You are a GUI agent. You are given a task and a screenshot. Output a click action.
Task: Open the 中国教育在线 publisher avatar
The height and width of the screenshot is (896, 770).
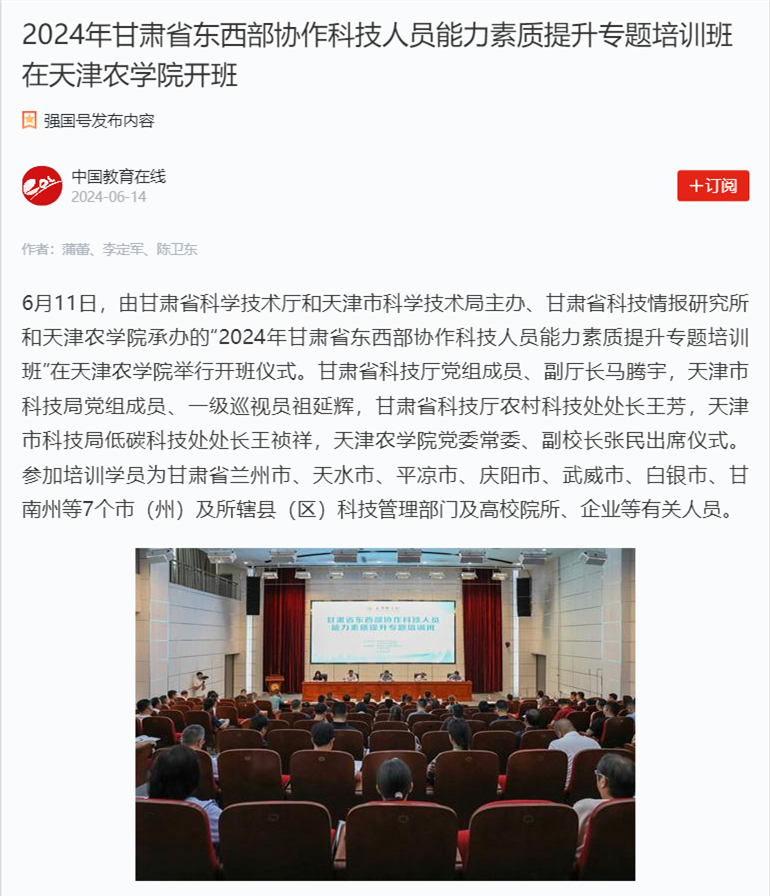click(42, 186)
